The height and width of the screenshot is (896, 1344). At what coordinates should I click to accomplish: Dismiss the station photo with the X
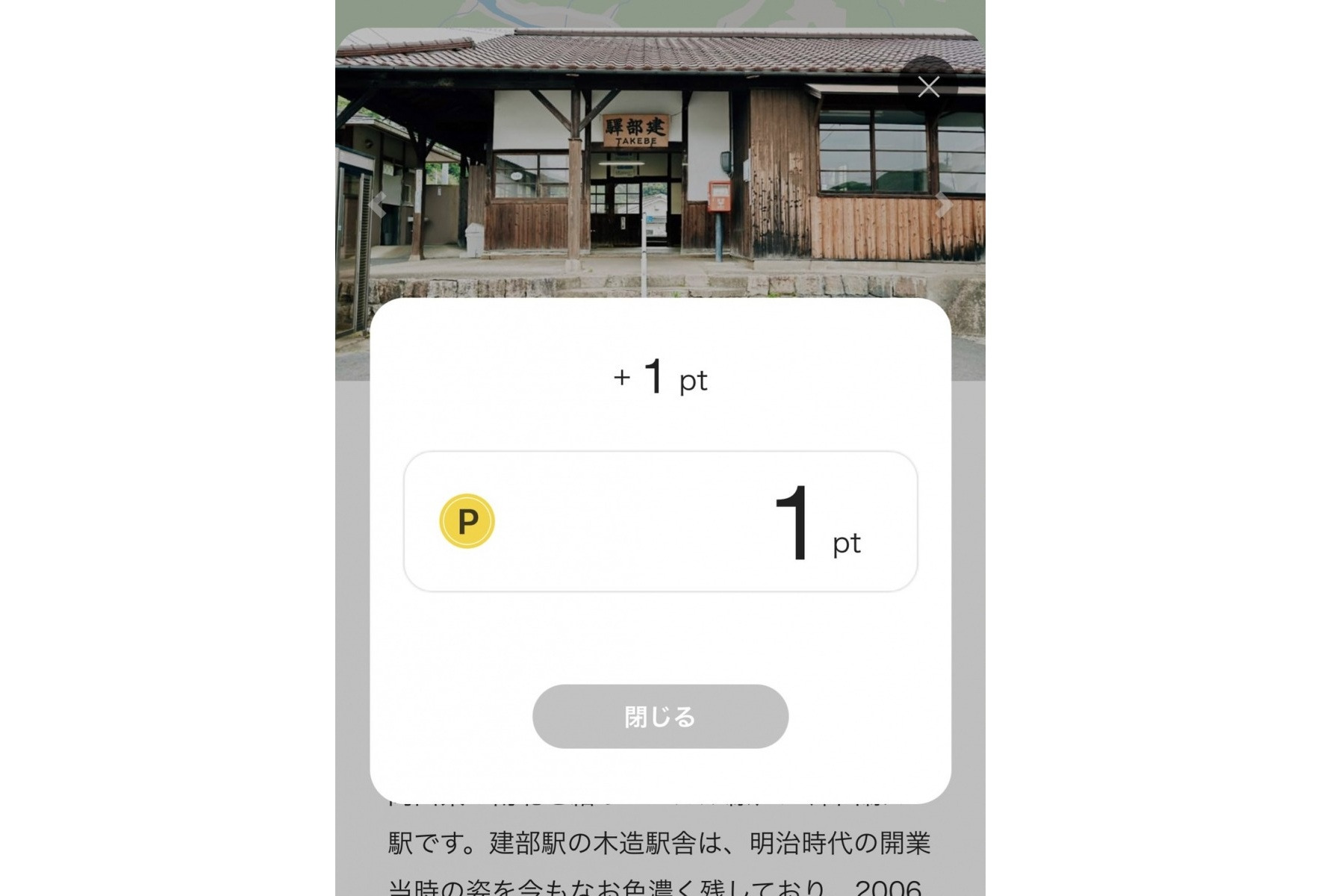pyautogui.click(x=928, y=87)
